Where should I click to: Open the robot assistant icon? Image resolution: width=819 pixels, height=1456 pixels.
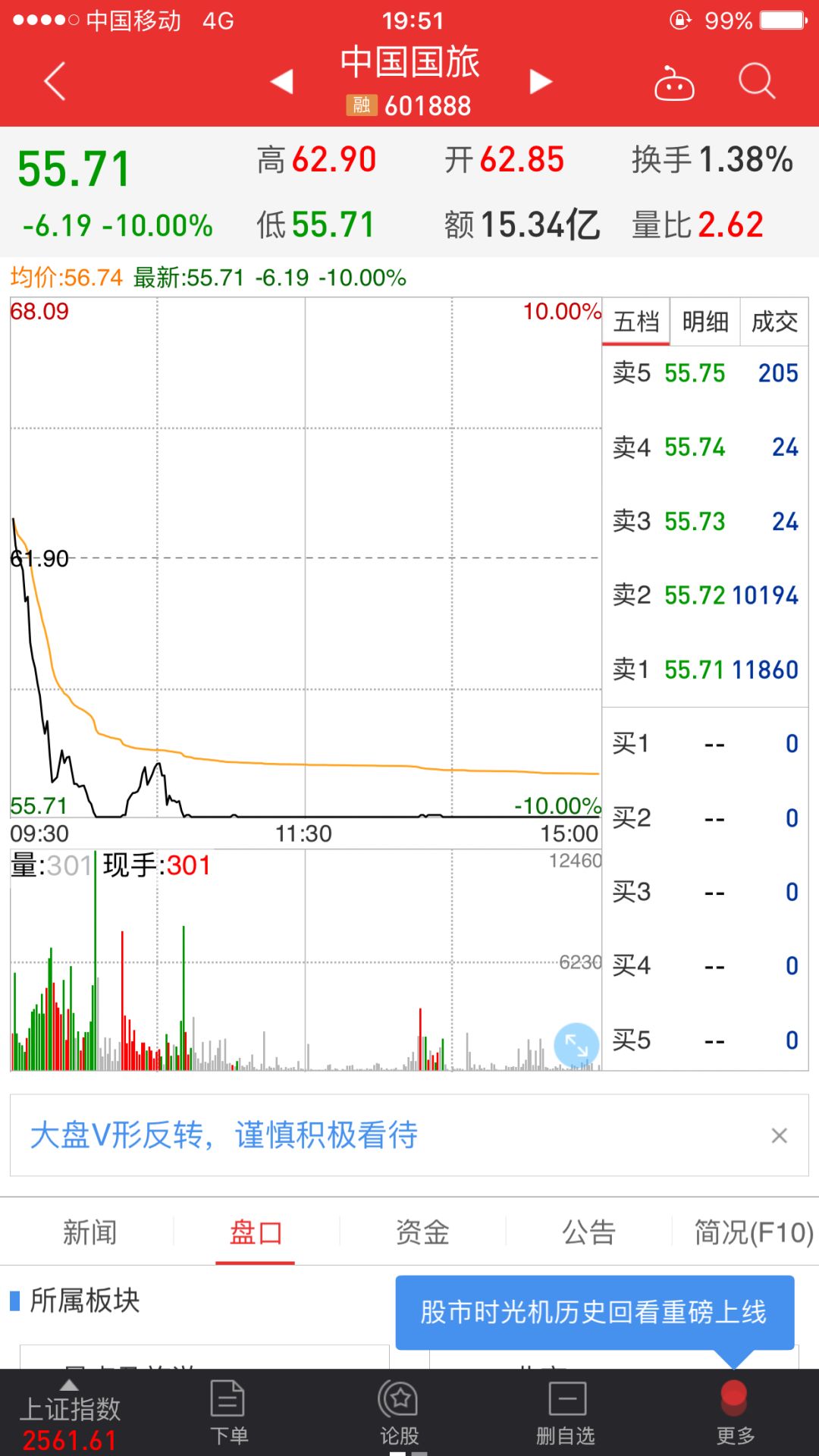pos(674,83)
